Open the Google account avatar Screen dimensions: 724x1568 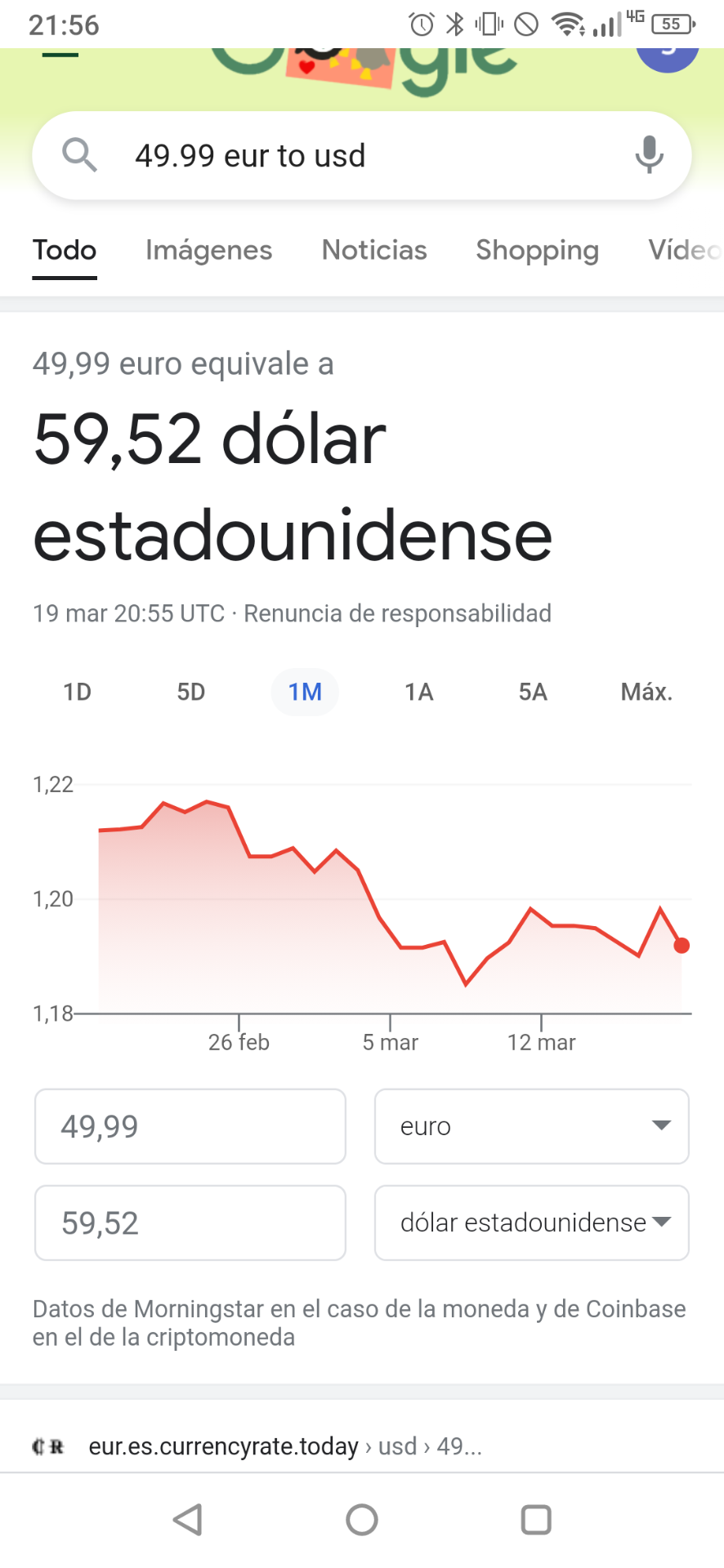(x=668, y=56)
